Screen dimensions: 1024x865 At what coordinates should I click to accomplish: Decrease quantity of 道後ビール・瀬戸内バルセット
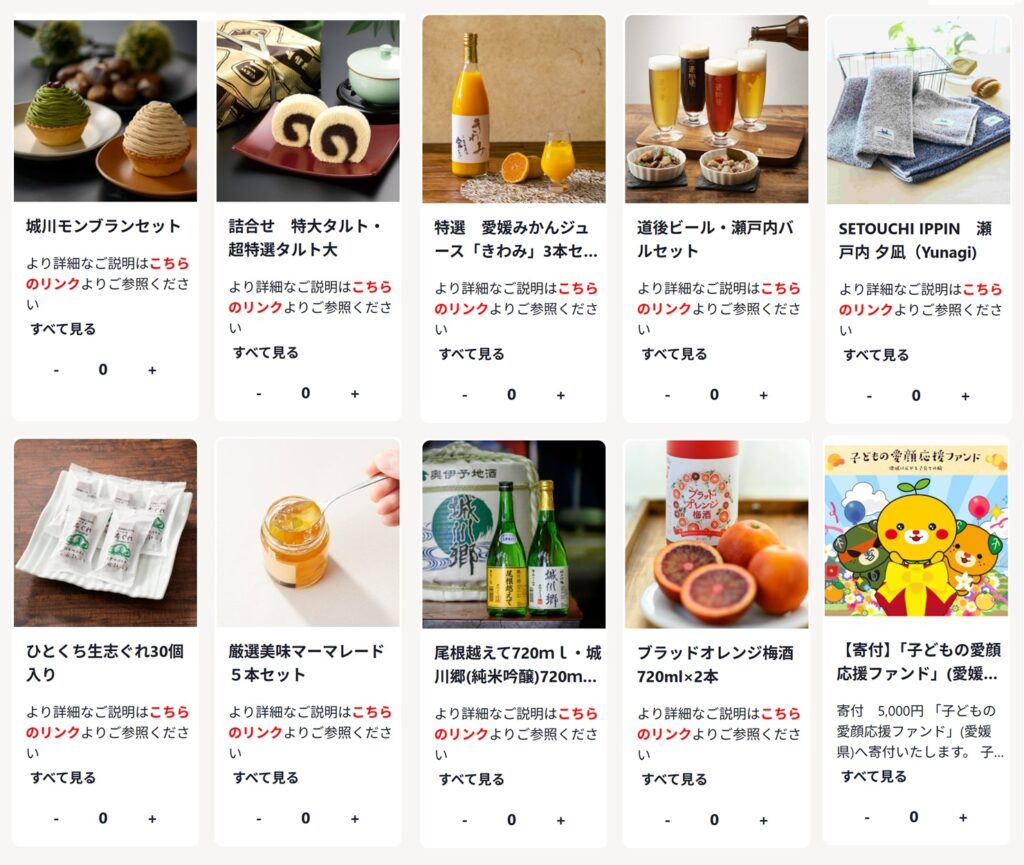[x=668, y=395]
